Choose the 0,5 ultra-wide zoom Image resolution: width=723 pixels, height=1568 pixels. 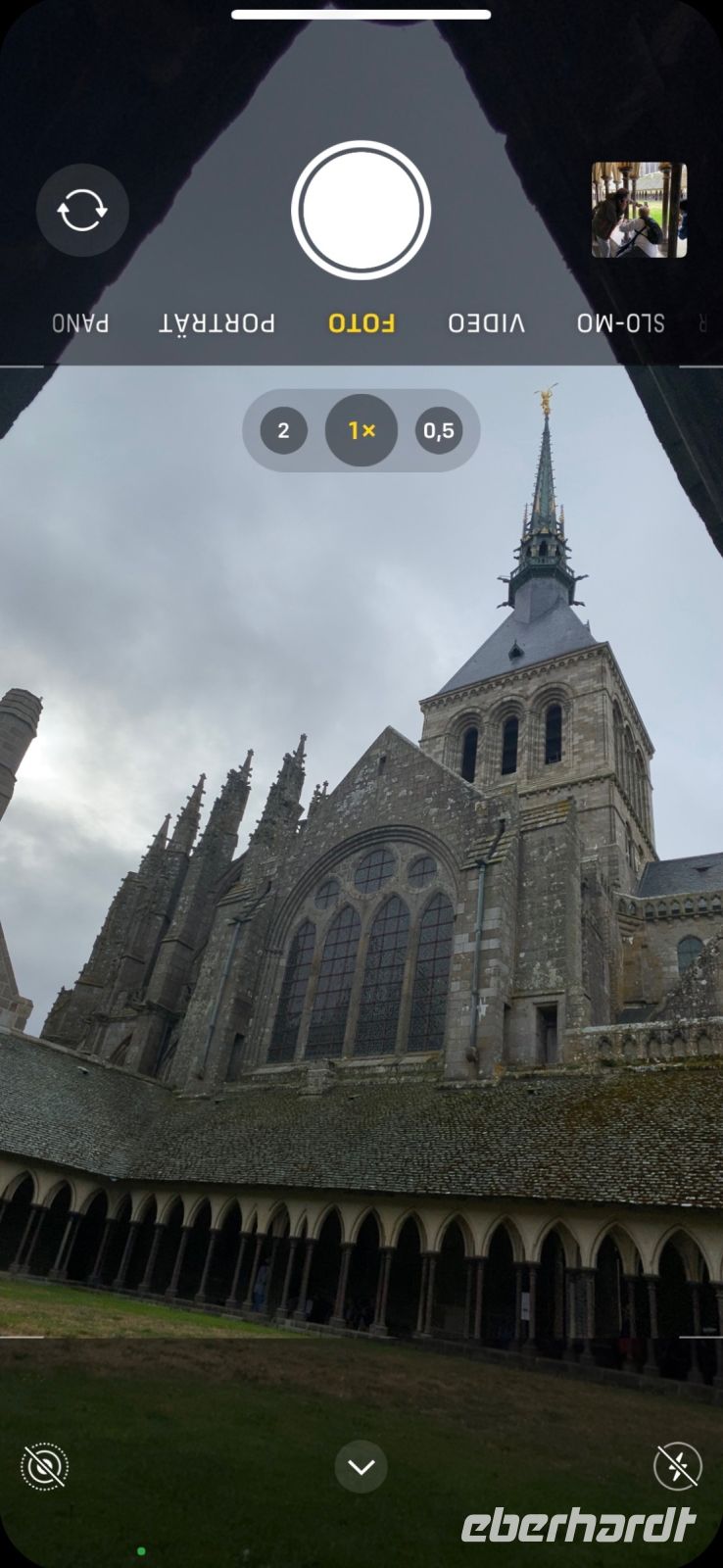[x=439, y=430]
